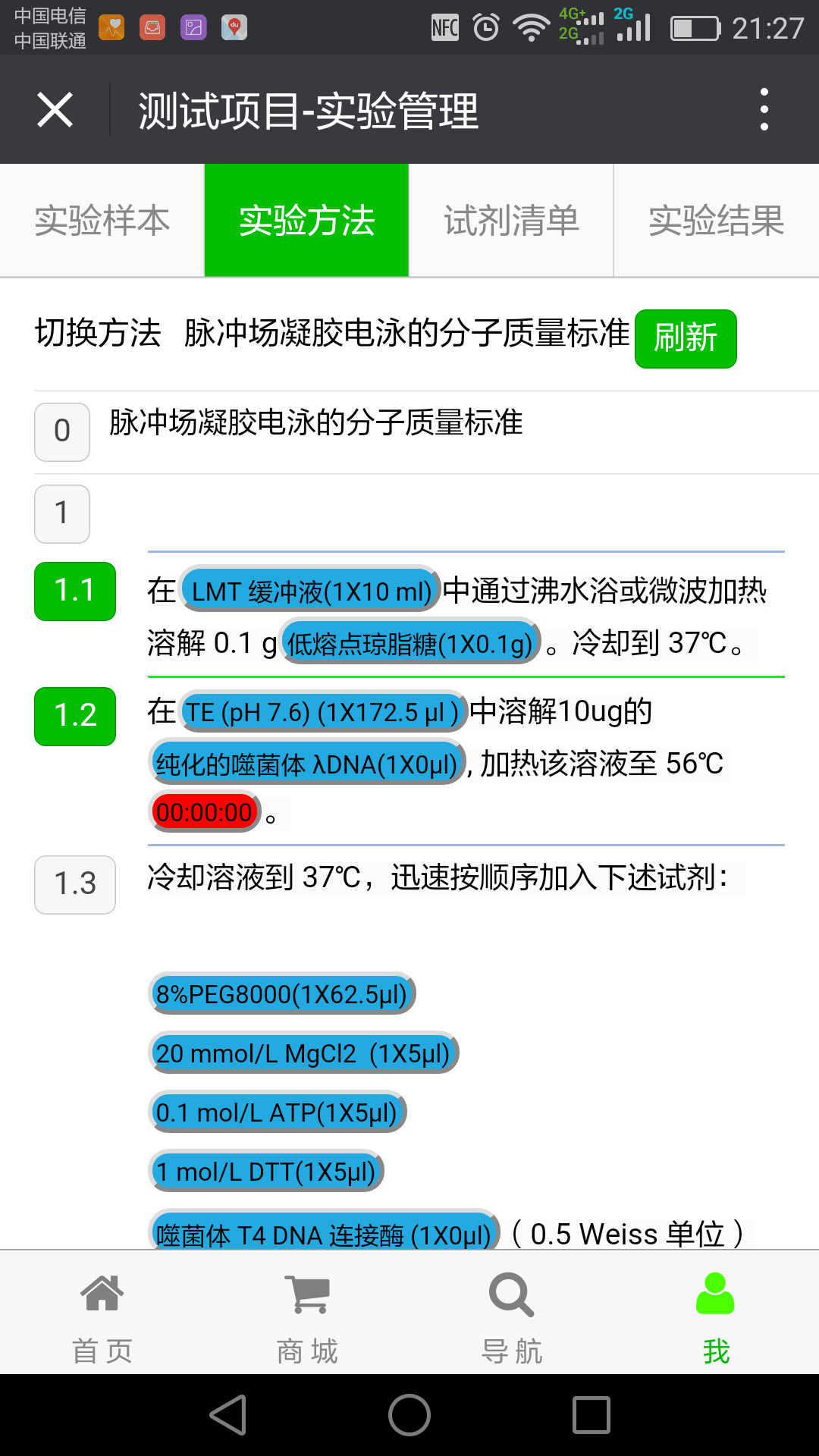Switch to the 实验样本 tab
Image resolution: width=819 pixels, height=1456 pixels.
point(102,221)
